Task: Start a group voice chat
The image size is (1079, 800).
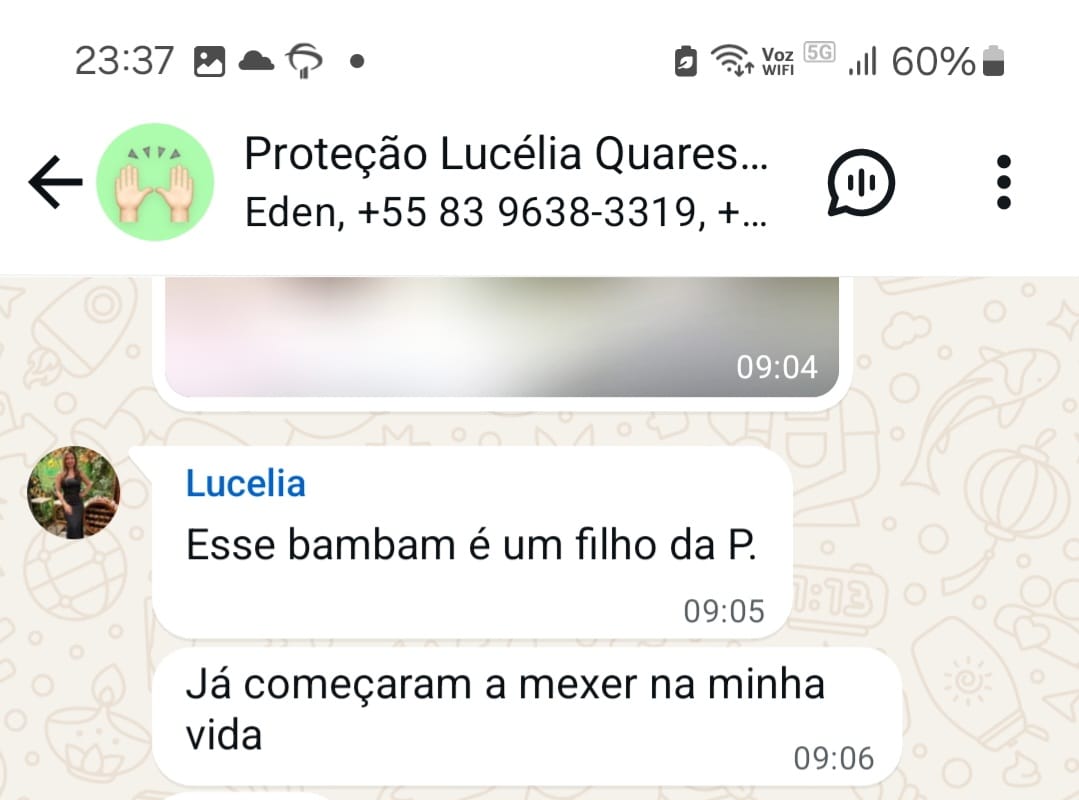Action: pos(860,183)
